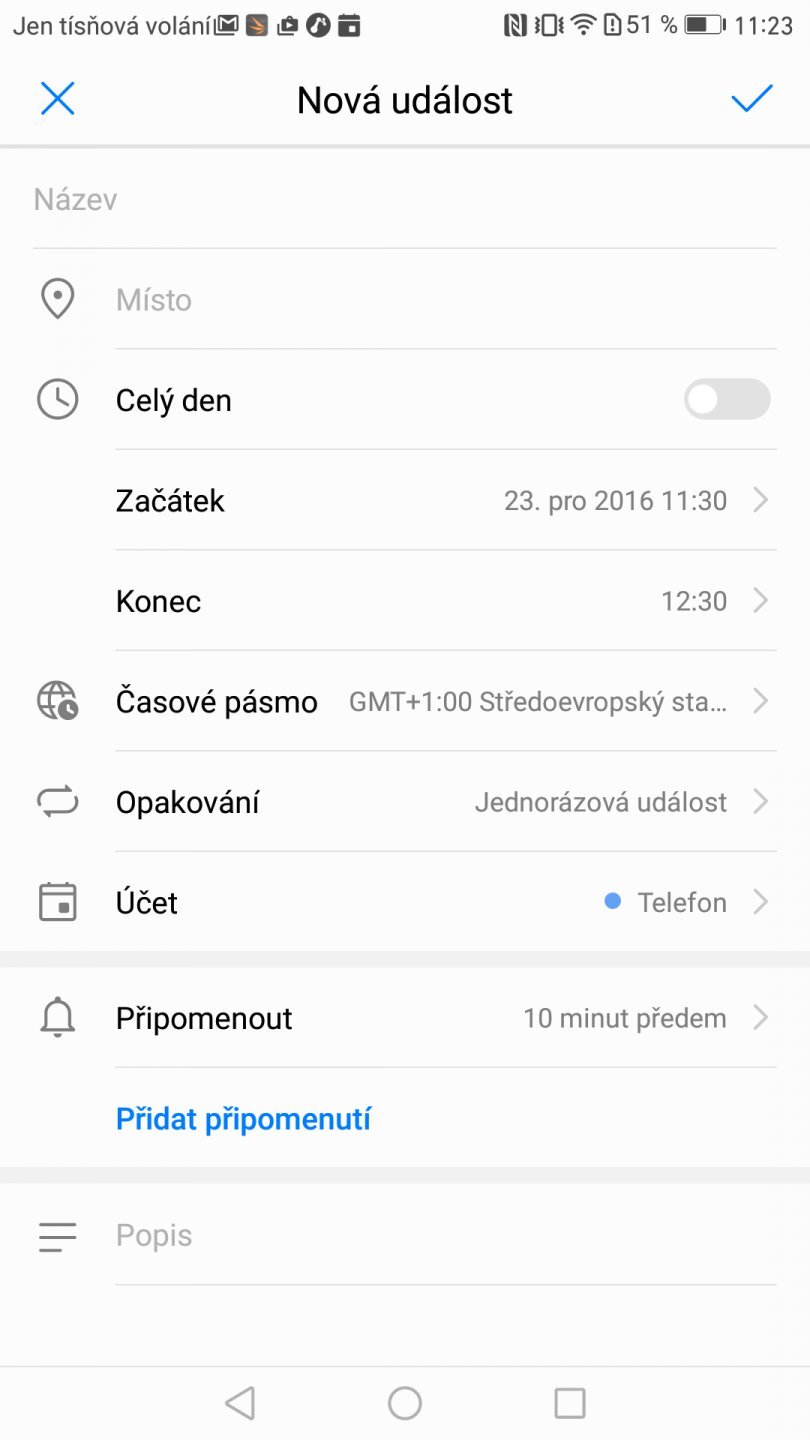Screen dimensions: 810x1440
Task: Confirm and save the new event
Action: pos(751,99)
